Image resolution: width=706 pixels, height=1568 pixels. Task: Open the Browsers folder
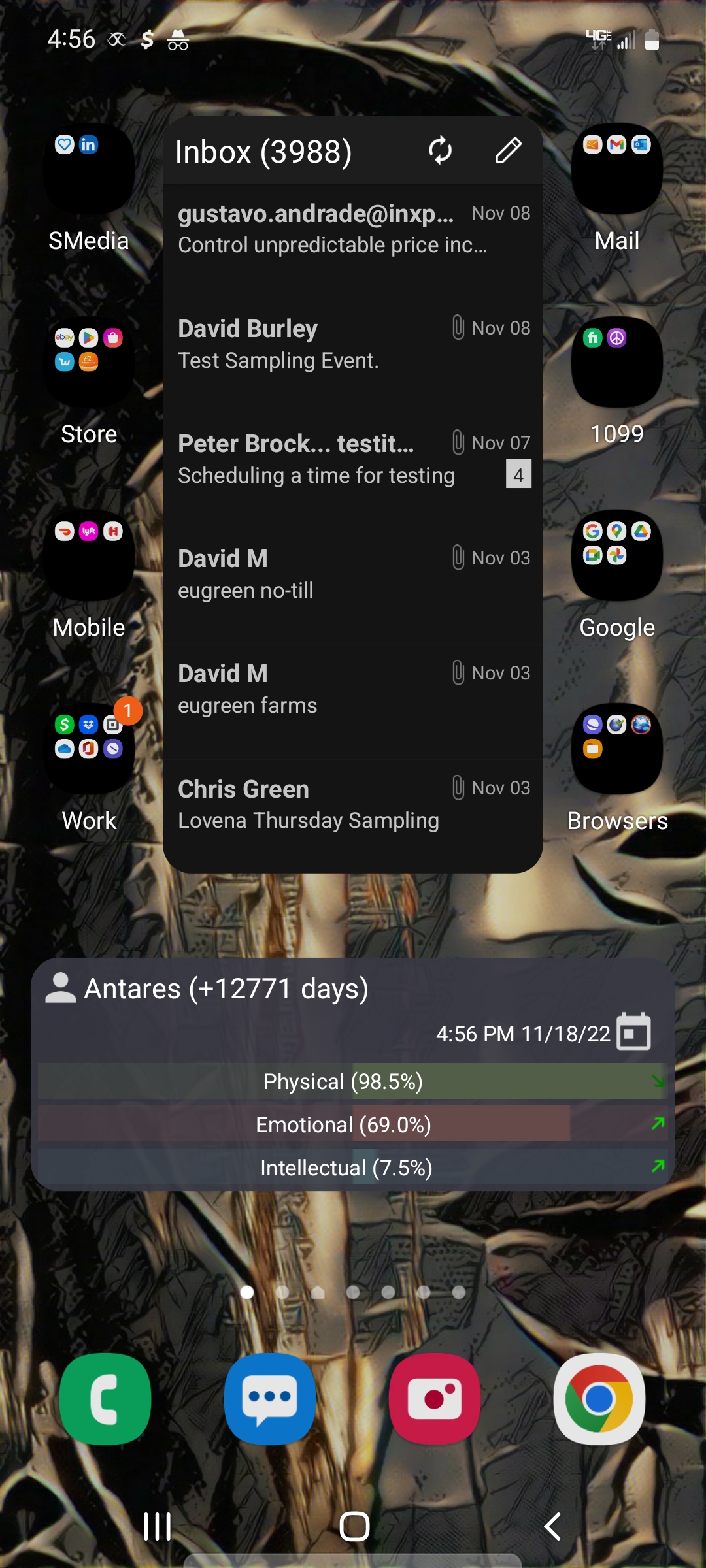tap(617, 749)
